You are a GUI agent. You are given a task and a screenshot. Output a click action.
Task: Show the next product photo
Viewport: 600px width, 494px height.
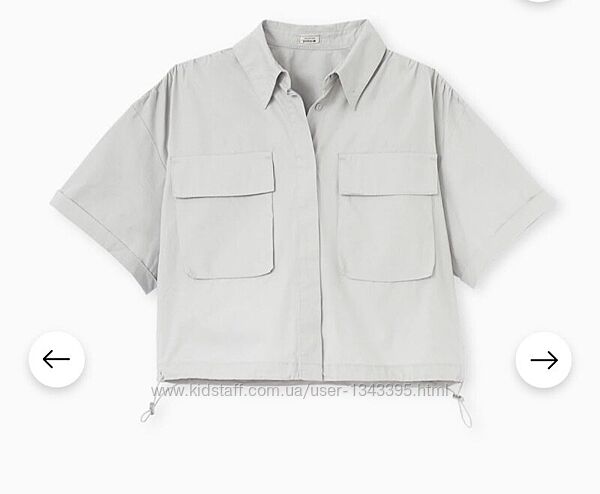[543, 359]
